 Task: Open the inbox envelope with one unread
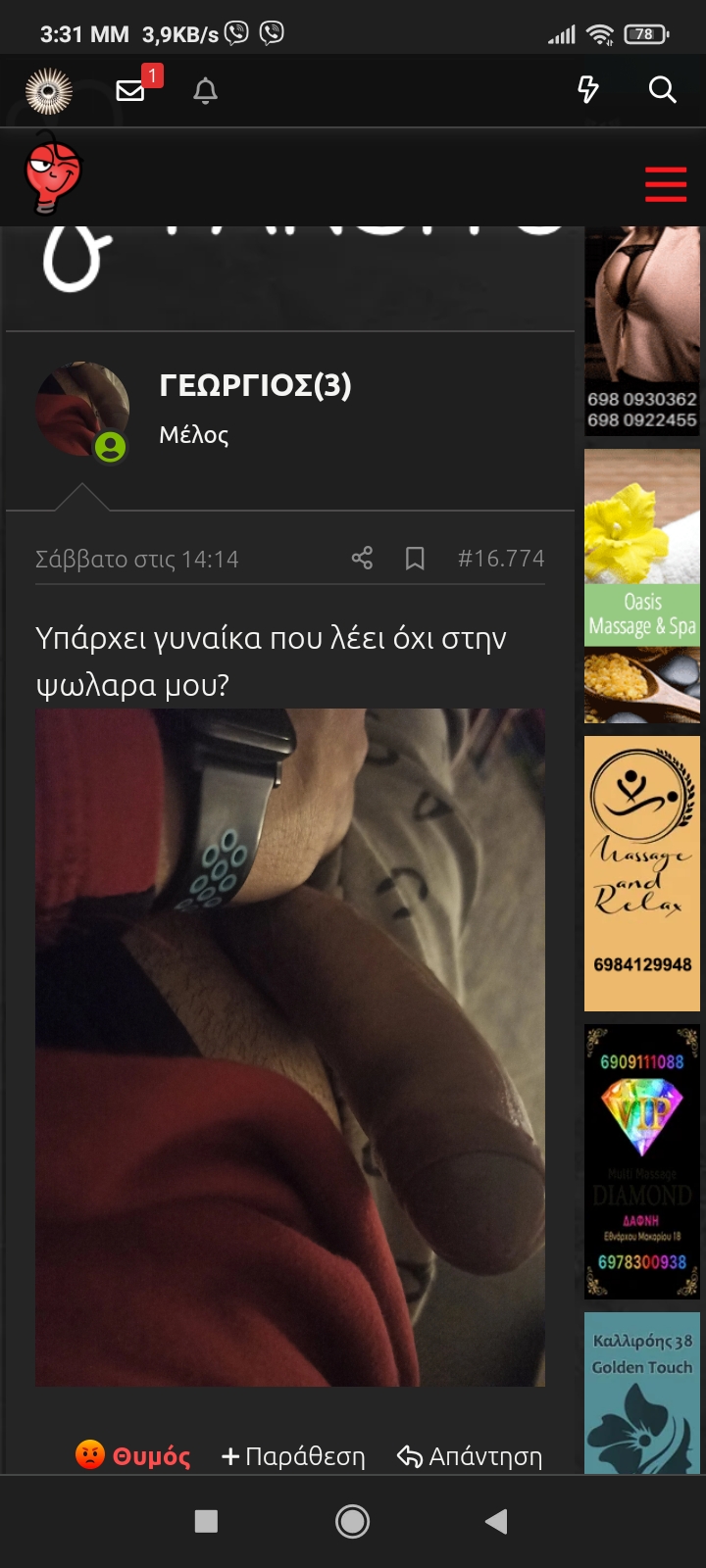tap(130, 91)
